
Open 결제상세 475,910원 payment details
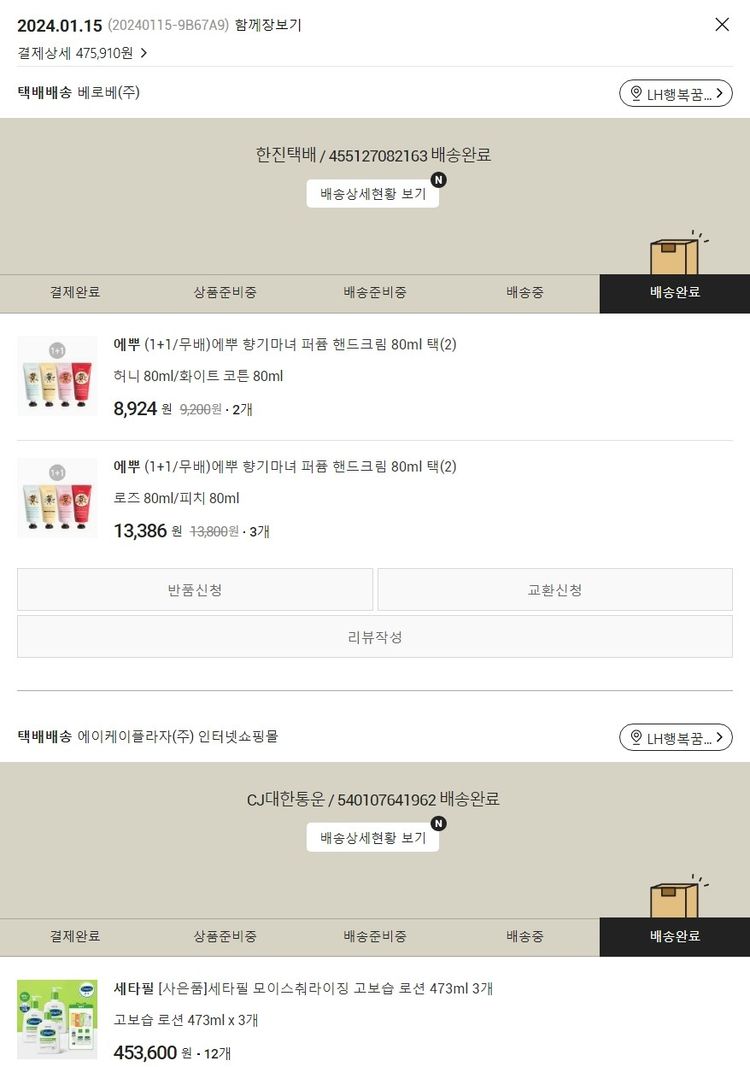82,53
